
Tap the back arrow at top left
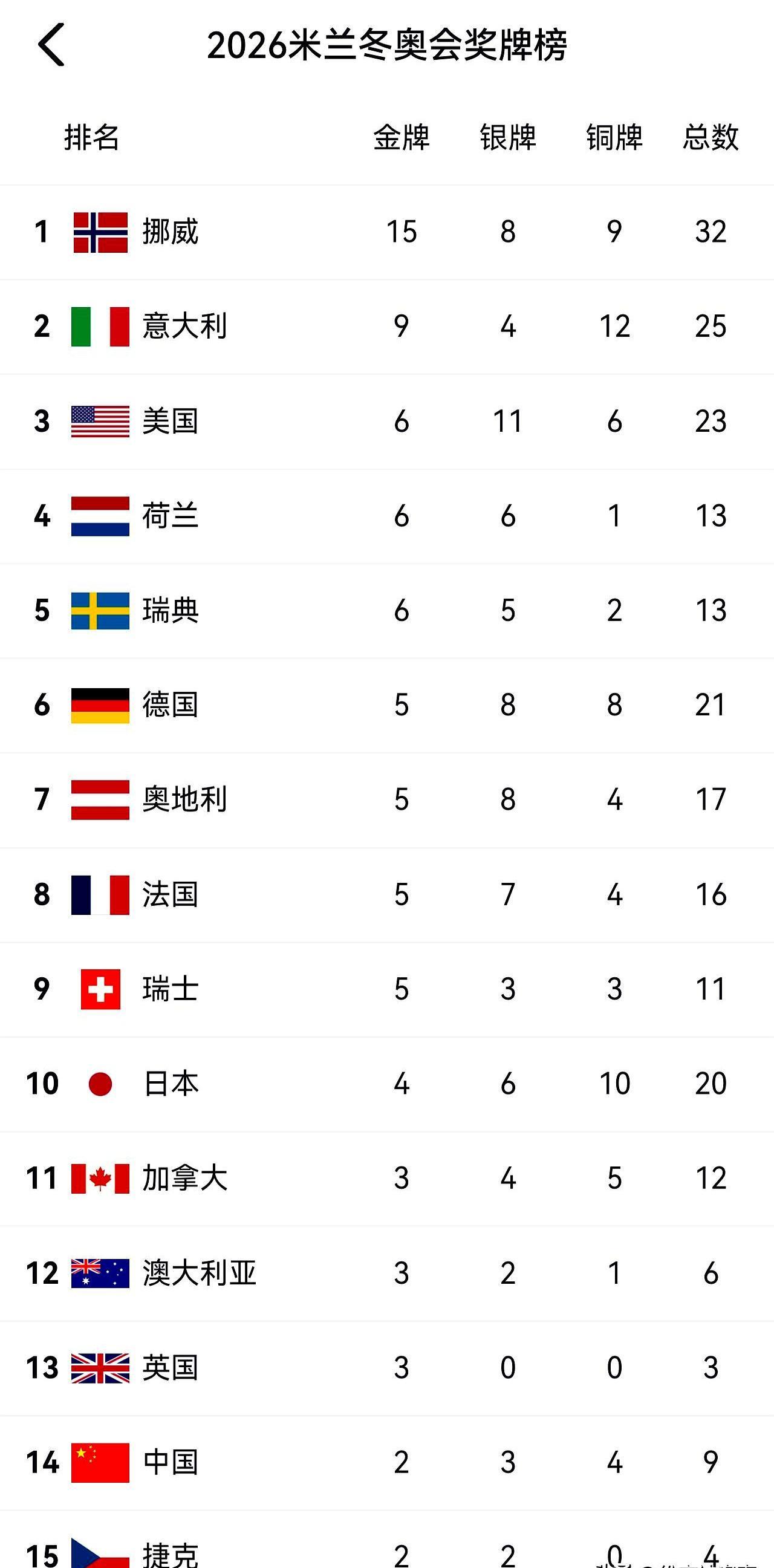52,45
